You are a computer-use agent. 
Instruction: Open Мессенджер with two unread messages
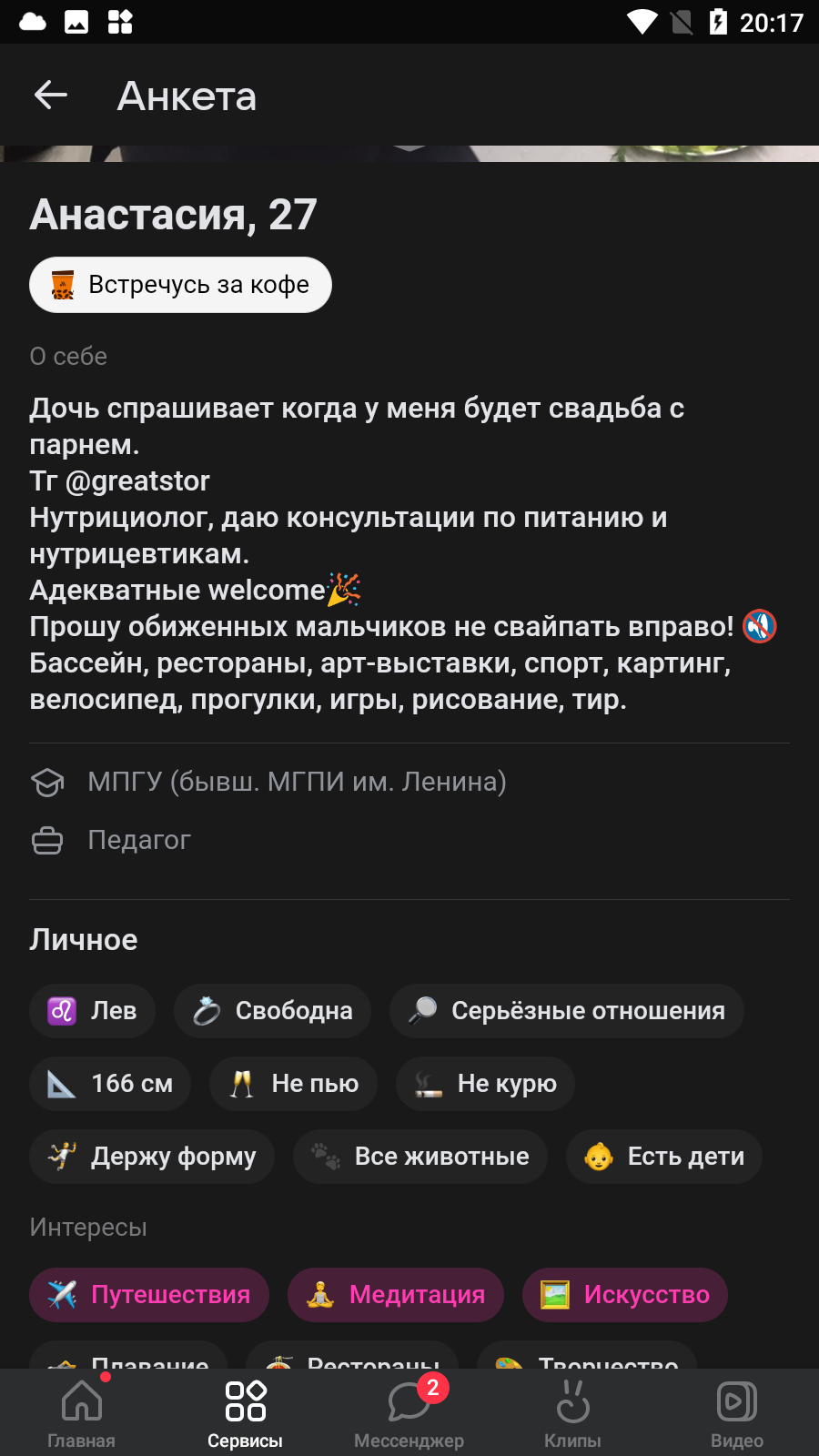pos(409,1412)
